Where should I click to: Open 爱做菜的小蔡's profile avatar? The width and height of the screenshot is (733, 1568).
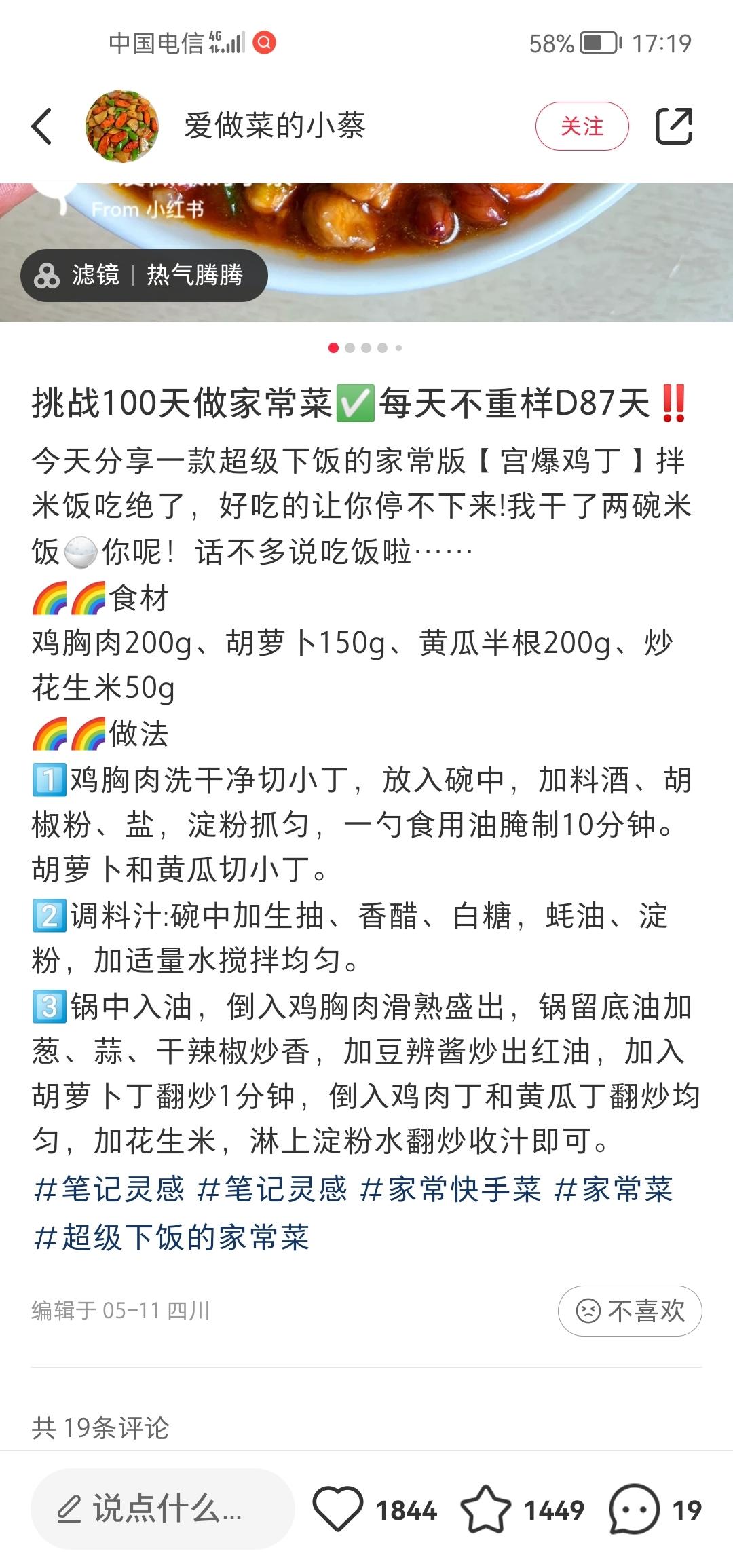122,126
